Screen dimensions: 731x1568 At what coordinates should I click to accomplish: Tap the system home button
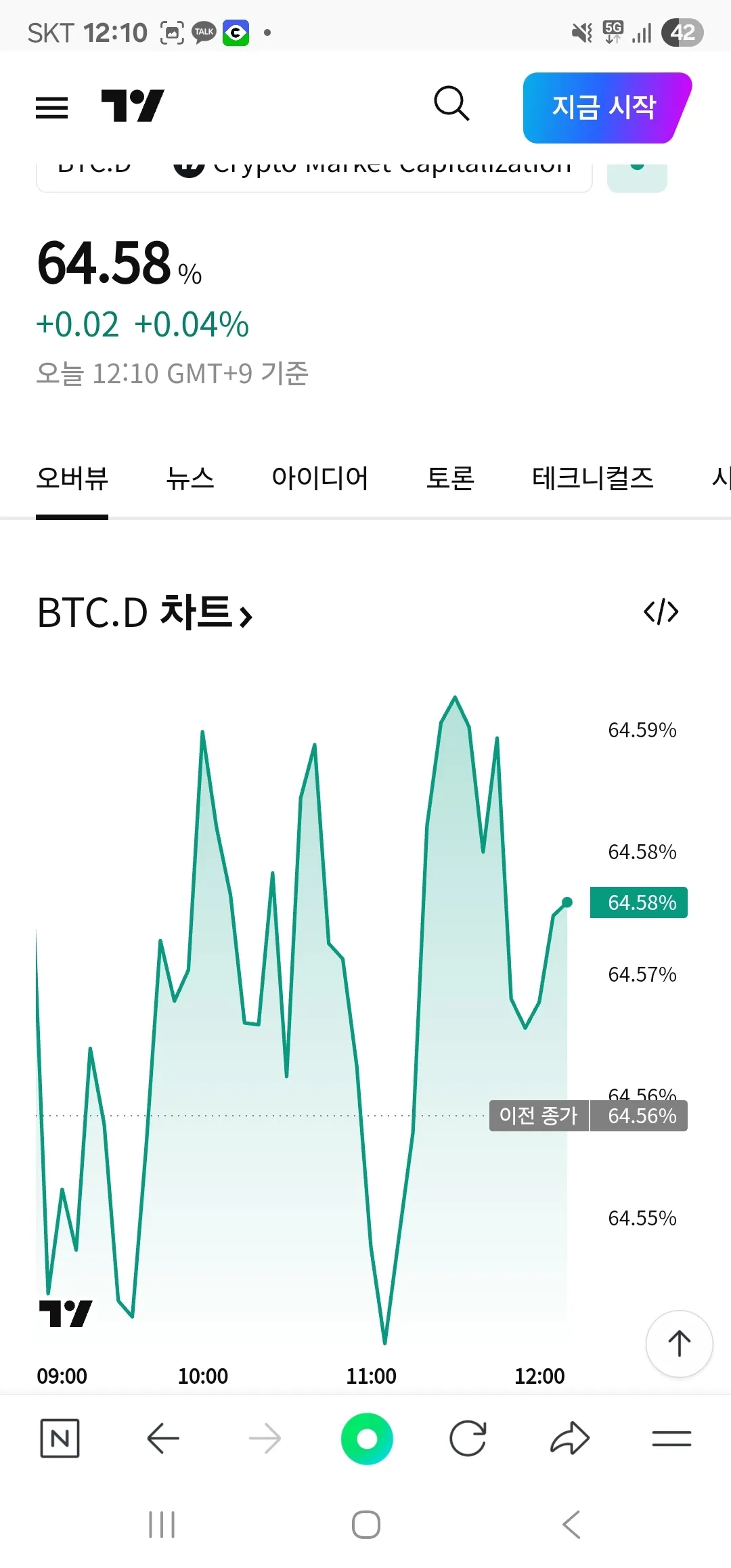(366, 1525)
